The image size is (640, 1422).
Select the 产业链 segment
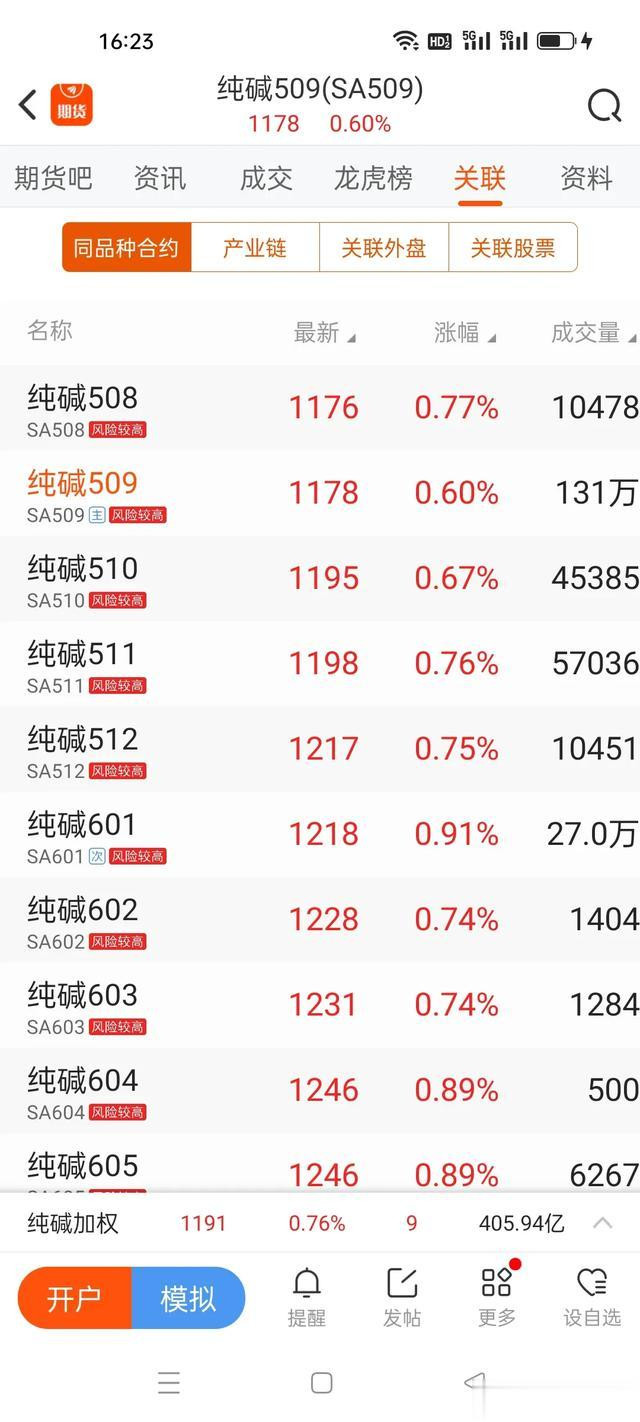tap(255, 247)
